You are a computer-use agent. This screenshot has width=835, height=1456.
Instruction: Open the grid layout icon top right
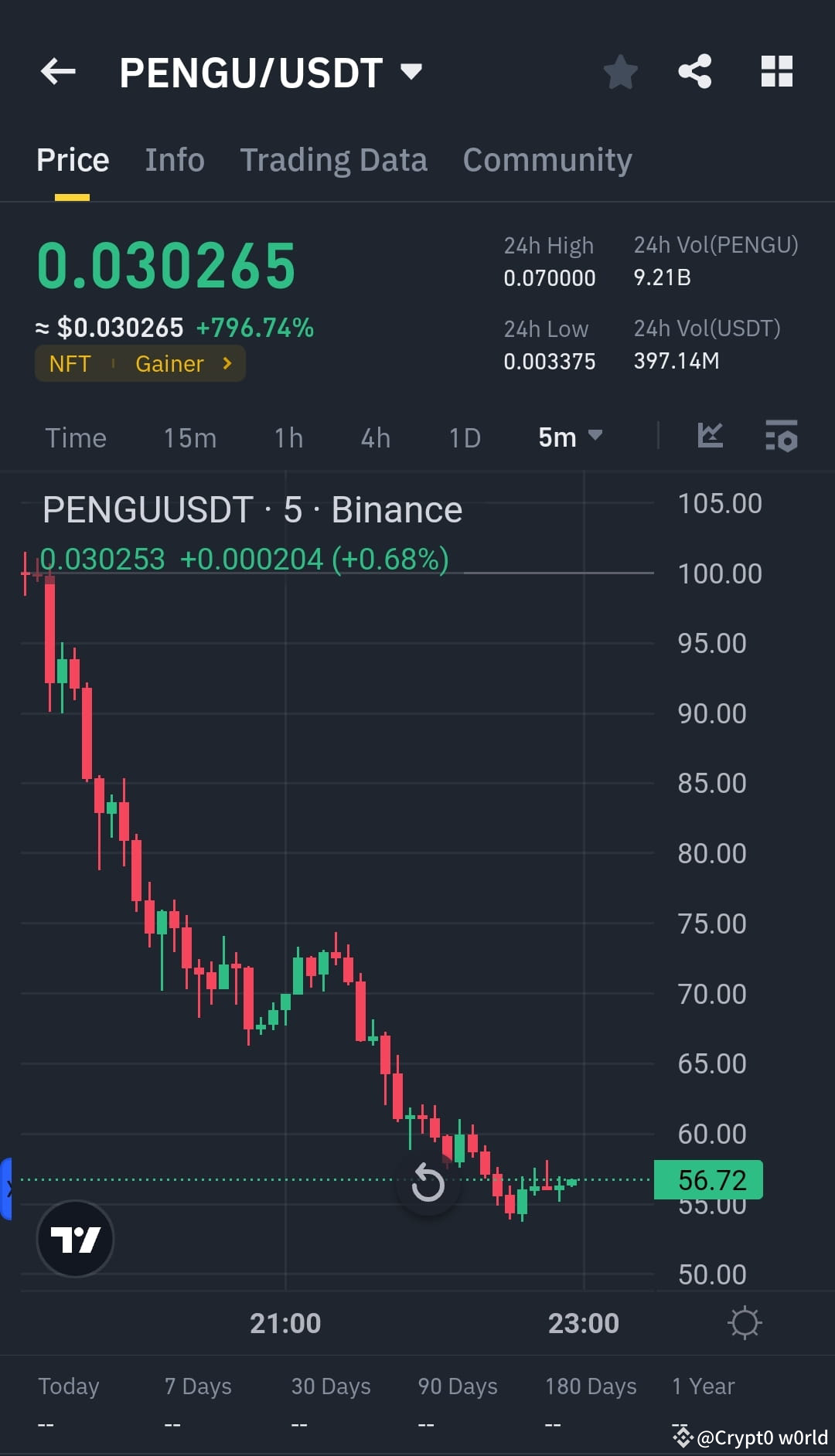pyautogui.click(x=777, y=71)
